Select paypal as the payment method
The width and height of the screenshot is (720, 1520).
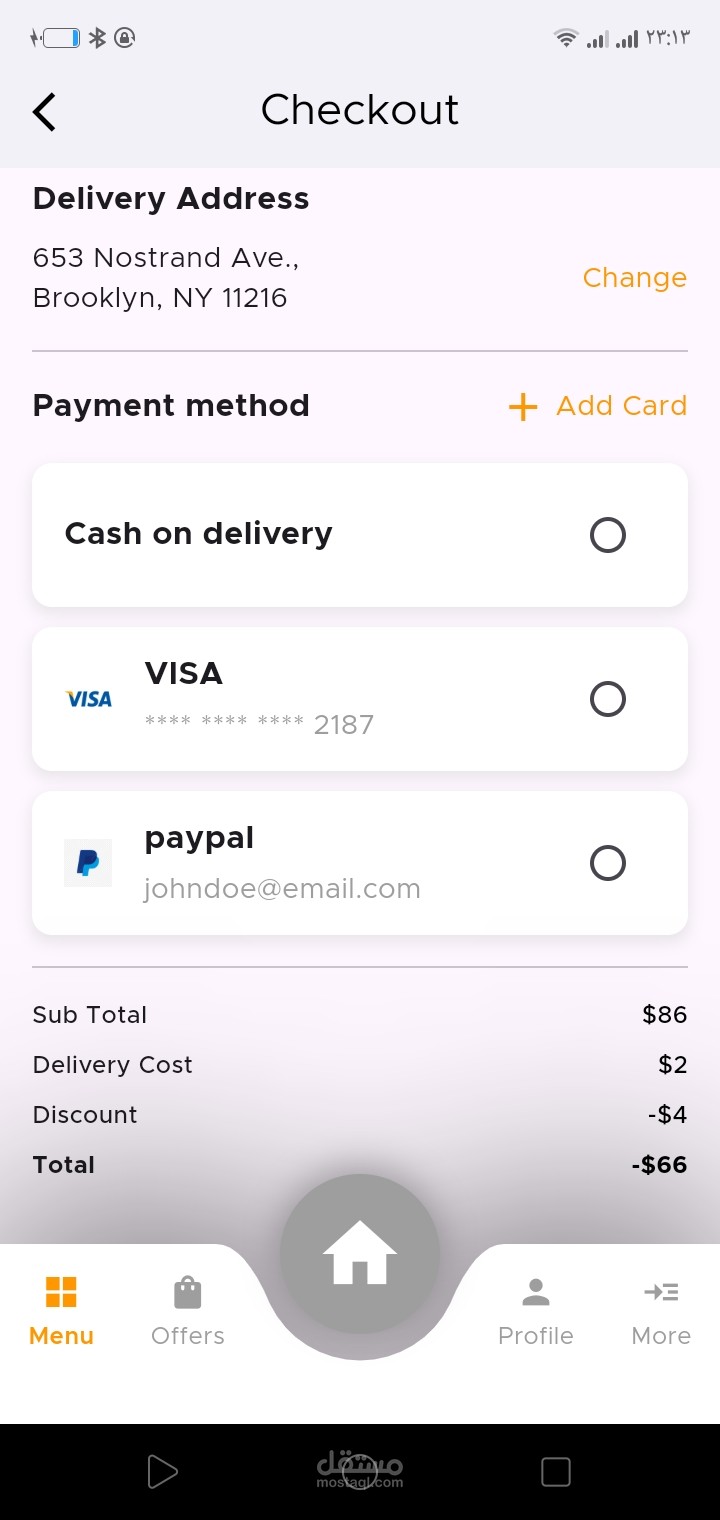point(607,862)
